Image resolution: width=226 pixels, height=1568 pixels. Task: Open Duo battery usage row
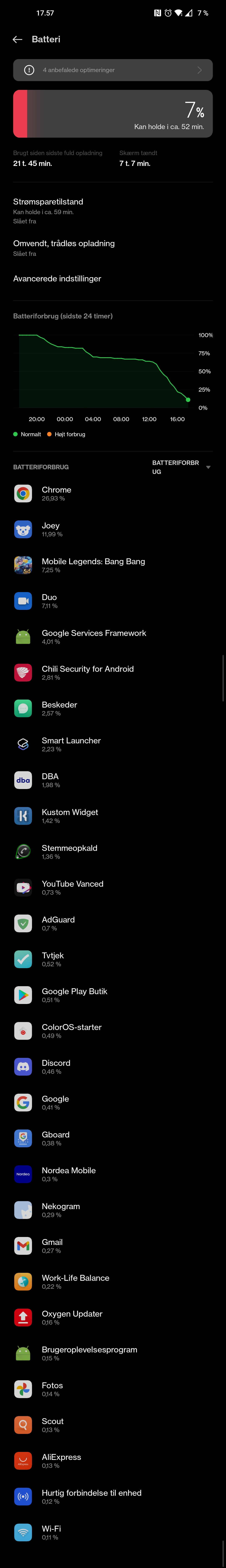tap(113, 601)
